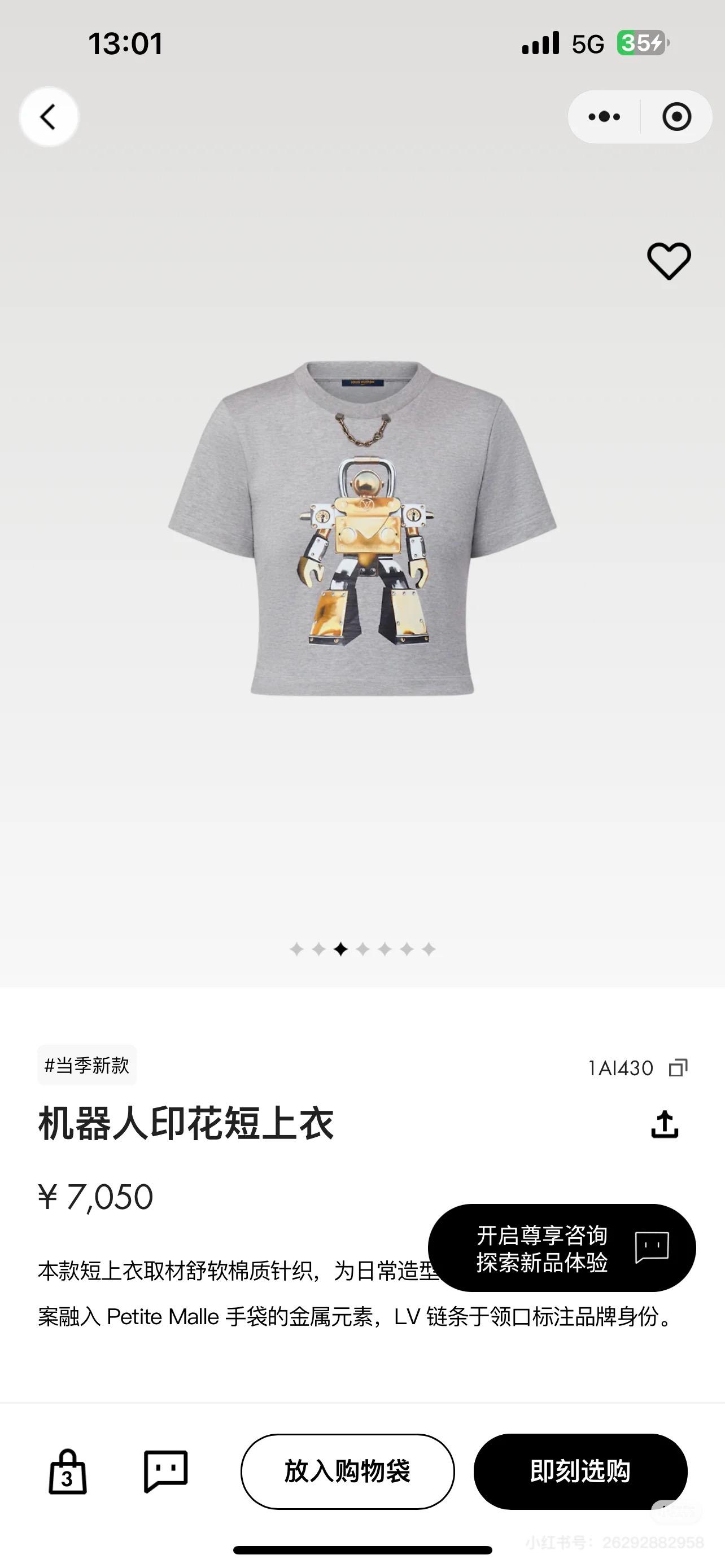Select the #当季新款 tag
Image resolution: width=725 pixels, height=1568 pixels.
pos(87,1065)
